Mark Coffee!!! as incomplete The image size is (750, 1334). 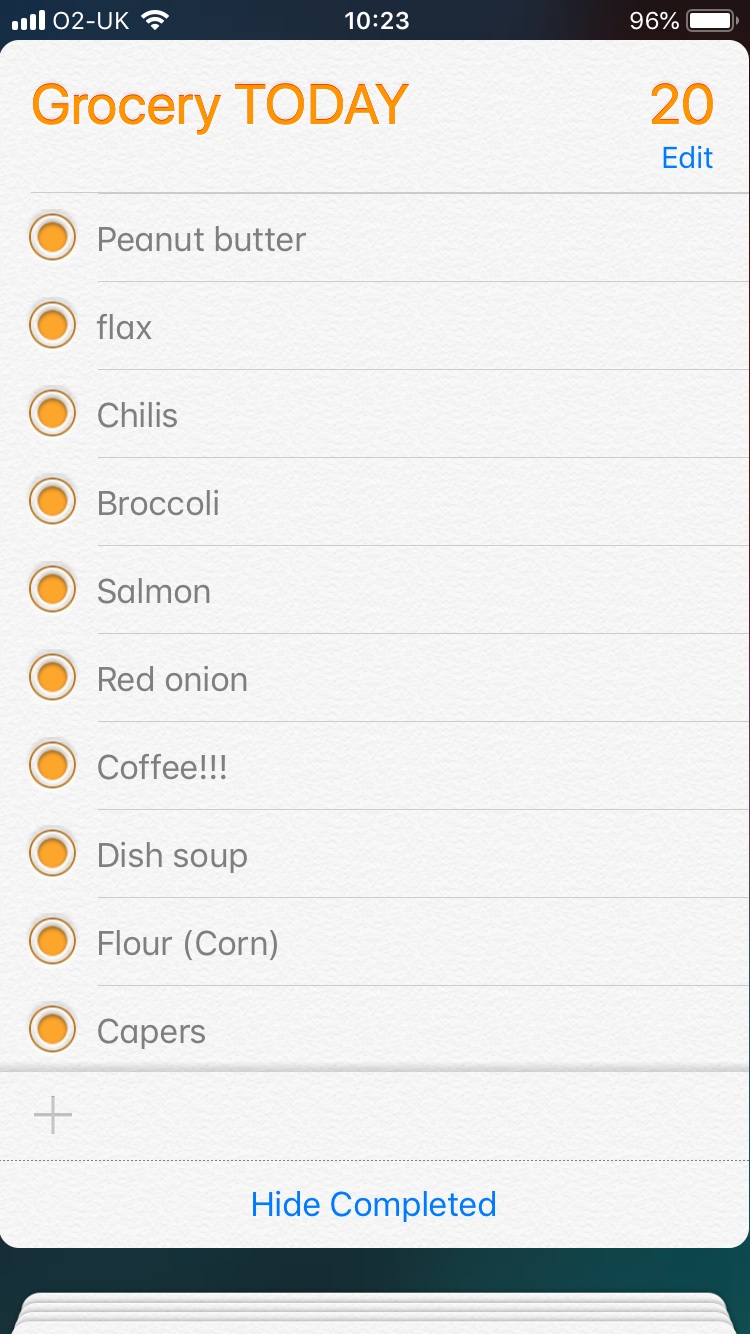[x=52, y=766]
